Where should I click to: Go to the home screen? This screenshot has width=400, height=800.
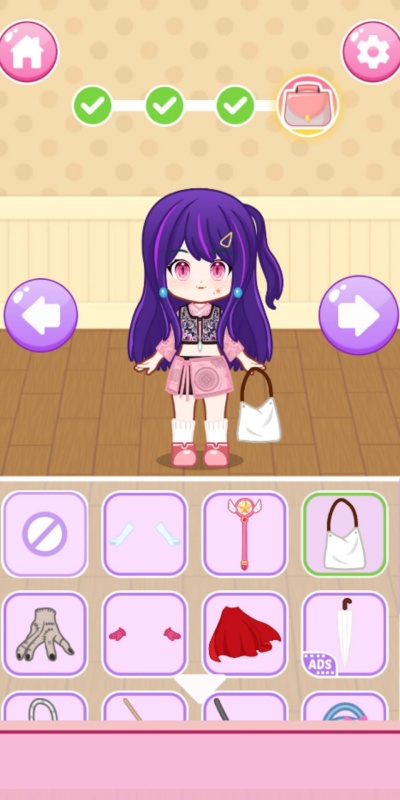[27, 51]
